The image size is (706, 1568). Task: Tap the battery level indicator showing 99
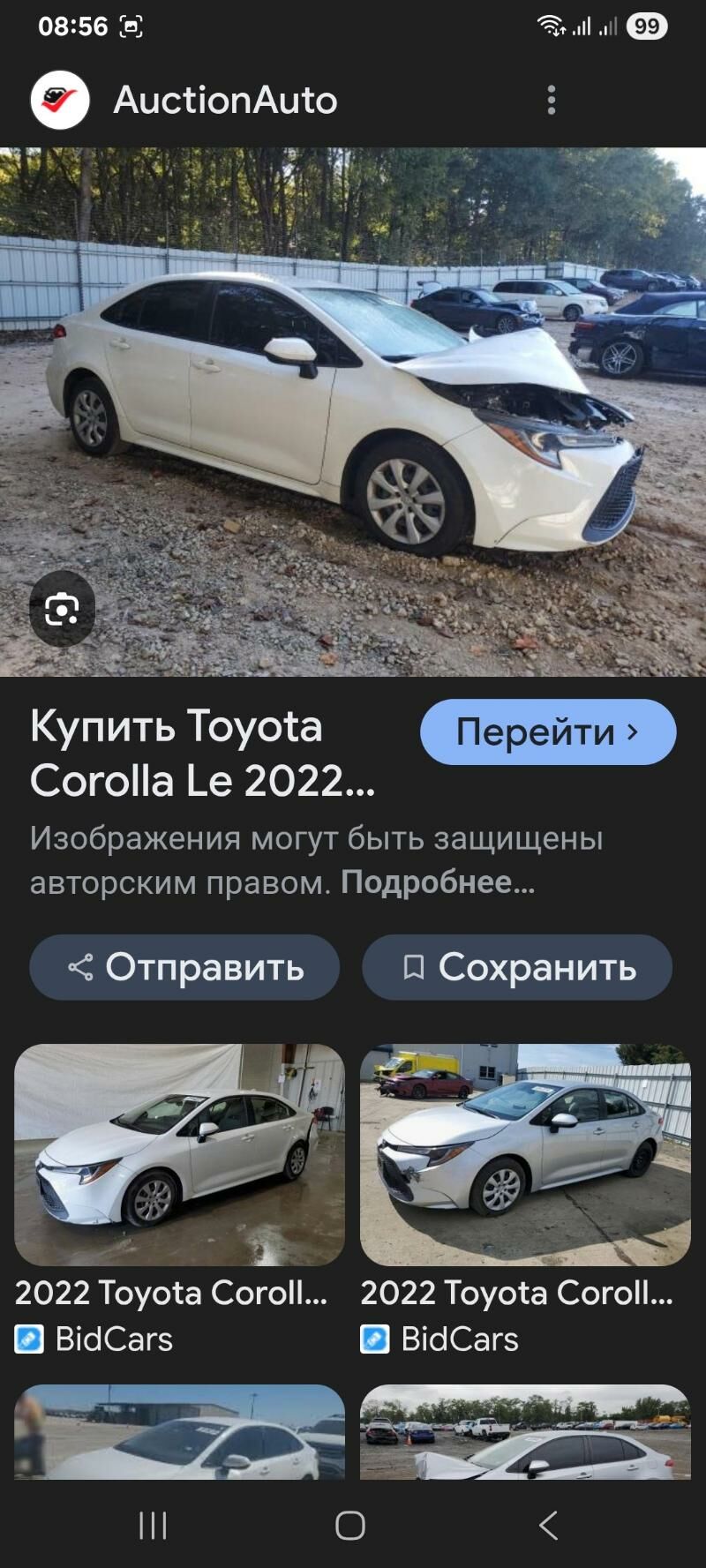645,26
